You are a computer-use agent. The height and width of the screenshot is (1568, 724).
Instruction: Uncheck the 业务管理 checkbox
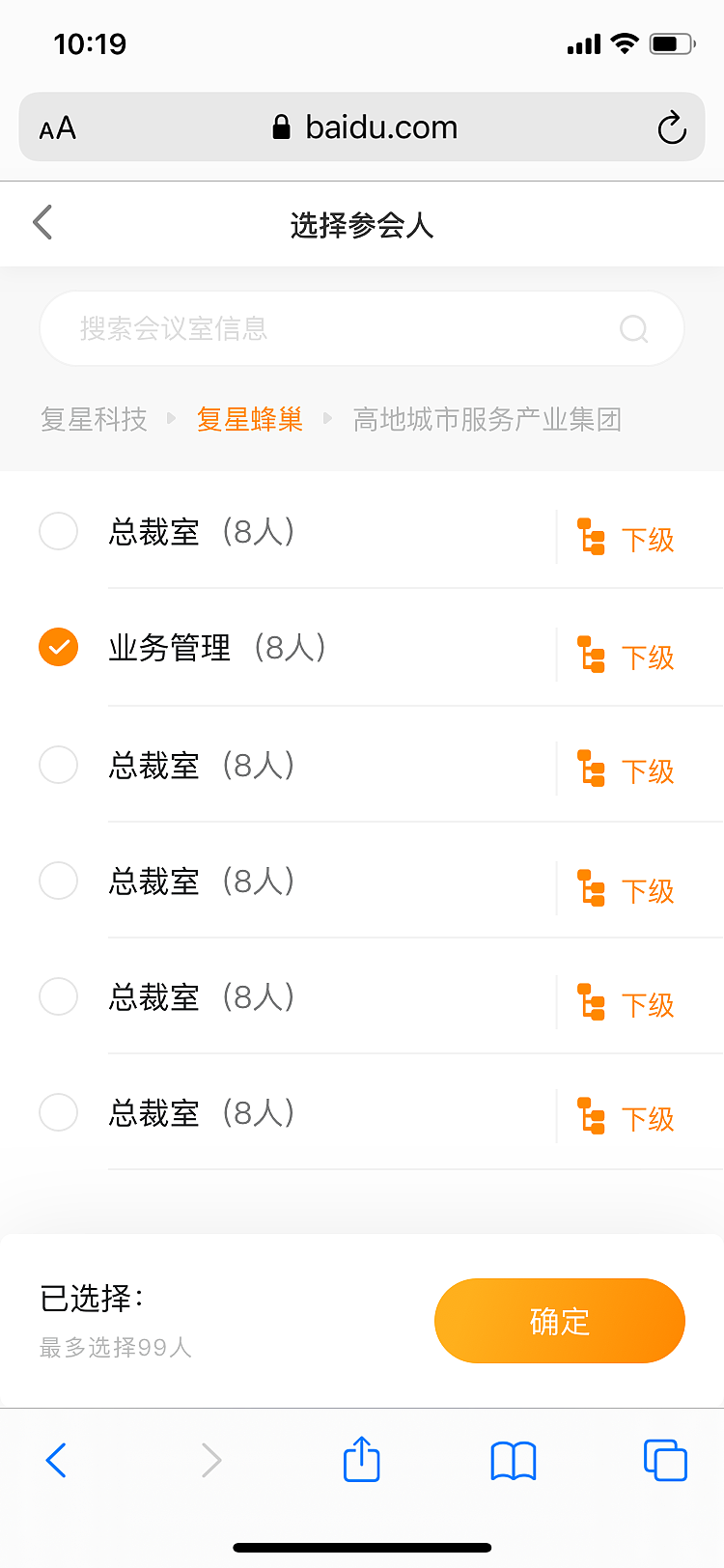tap(58, 647)
